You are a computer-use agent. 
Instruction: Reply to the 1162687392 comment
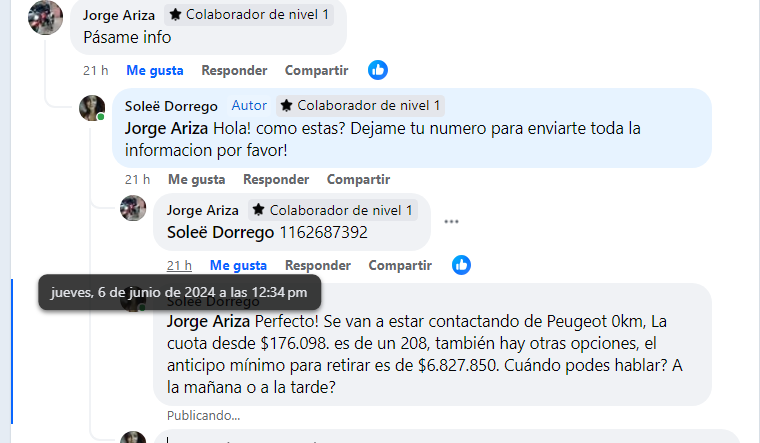(x=318, y=265)
